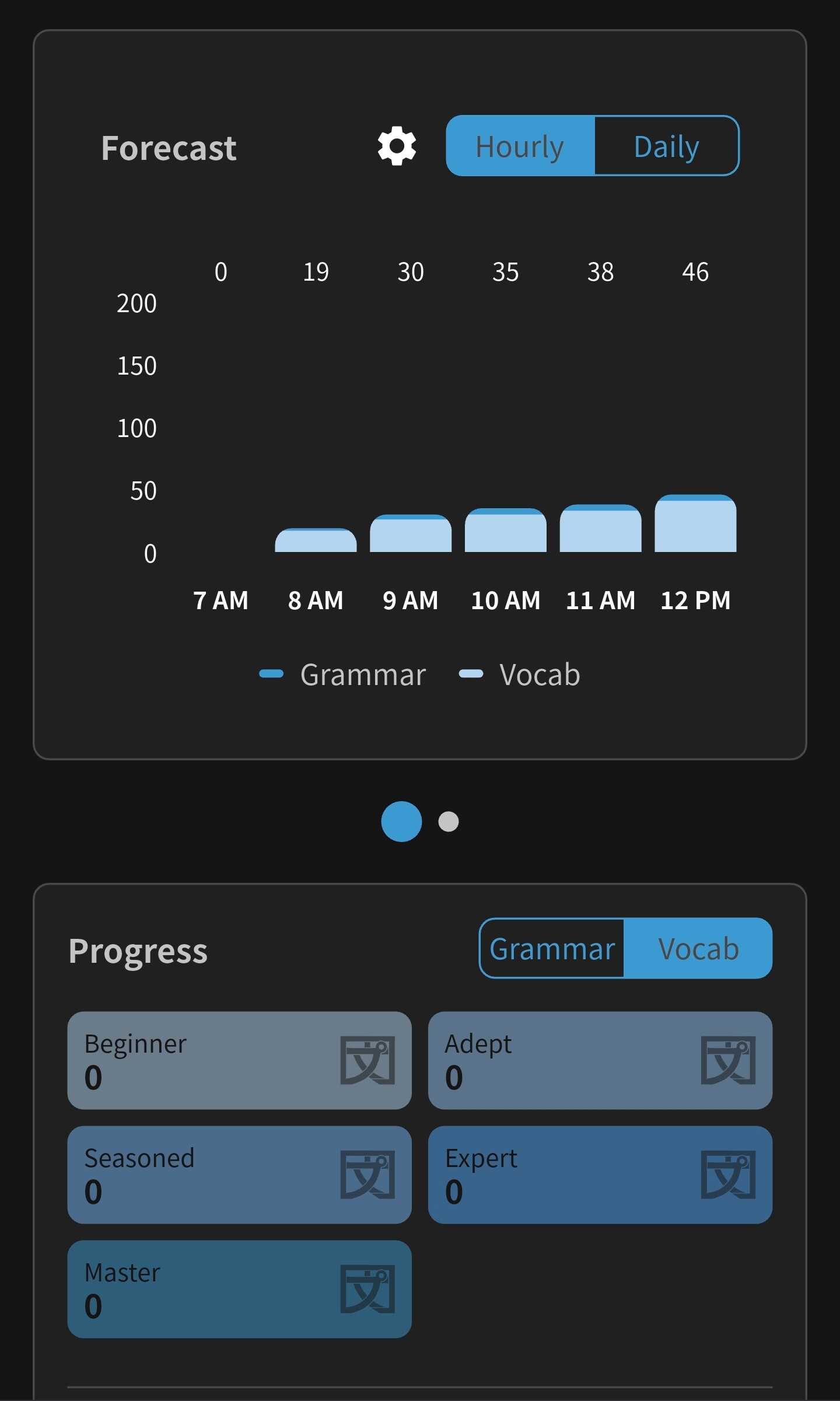This screenshot has width=840, height=1401.
Task: Open the Adept progress card
Action: (x=600, y=1060)
